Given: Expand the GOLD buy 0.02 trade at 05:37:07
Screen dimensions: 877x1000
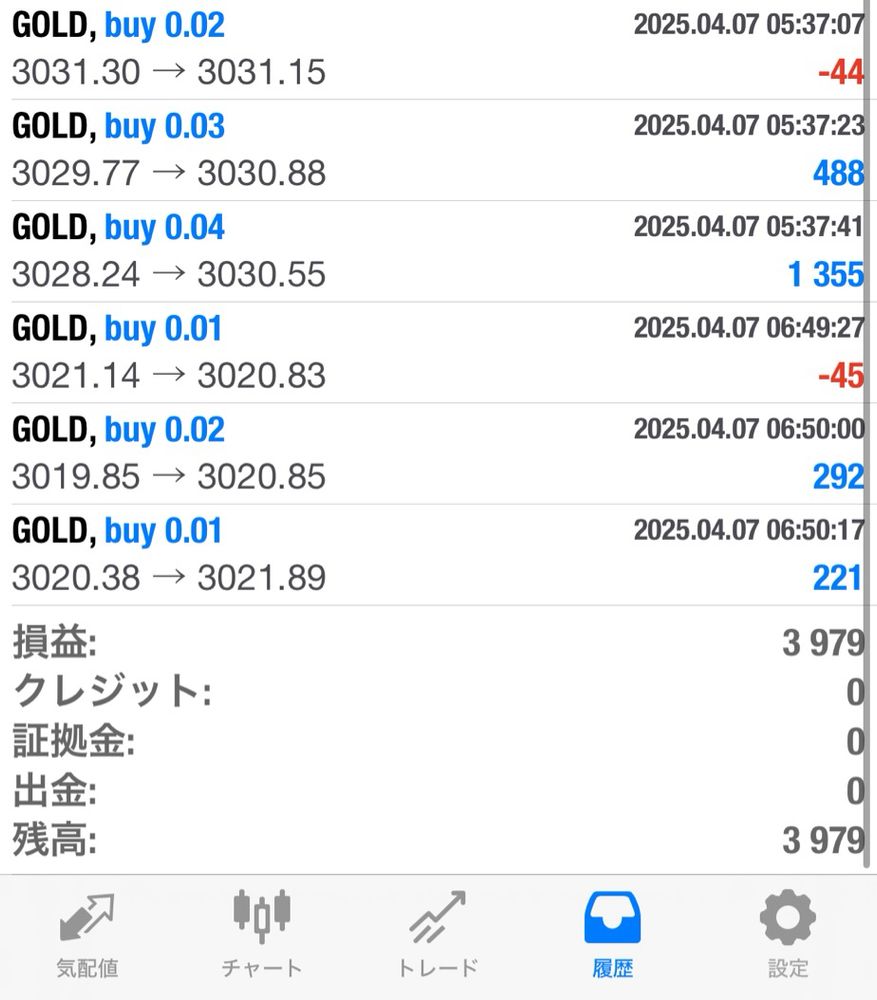Looking at the screenshot, I should click(x=438, y=49).
